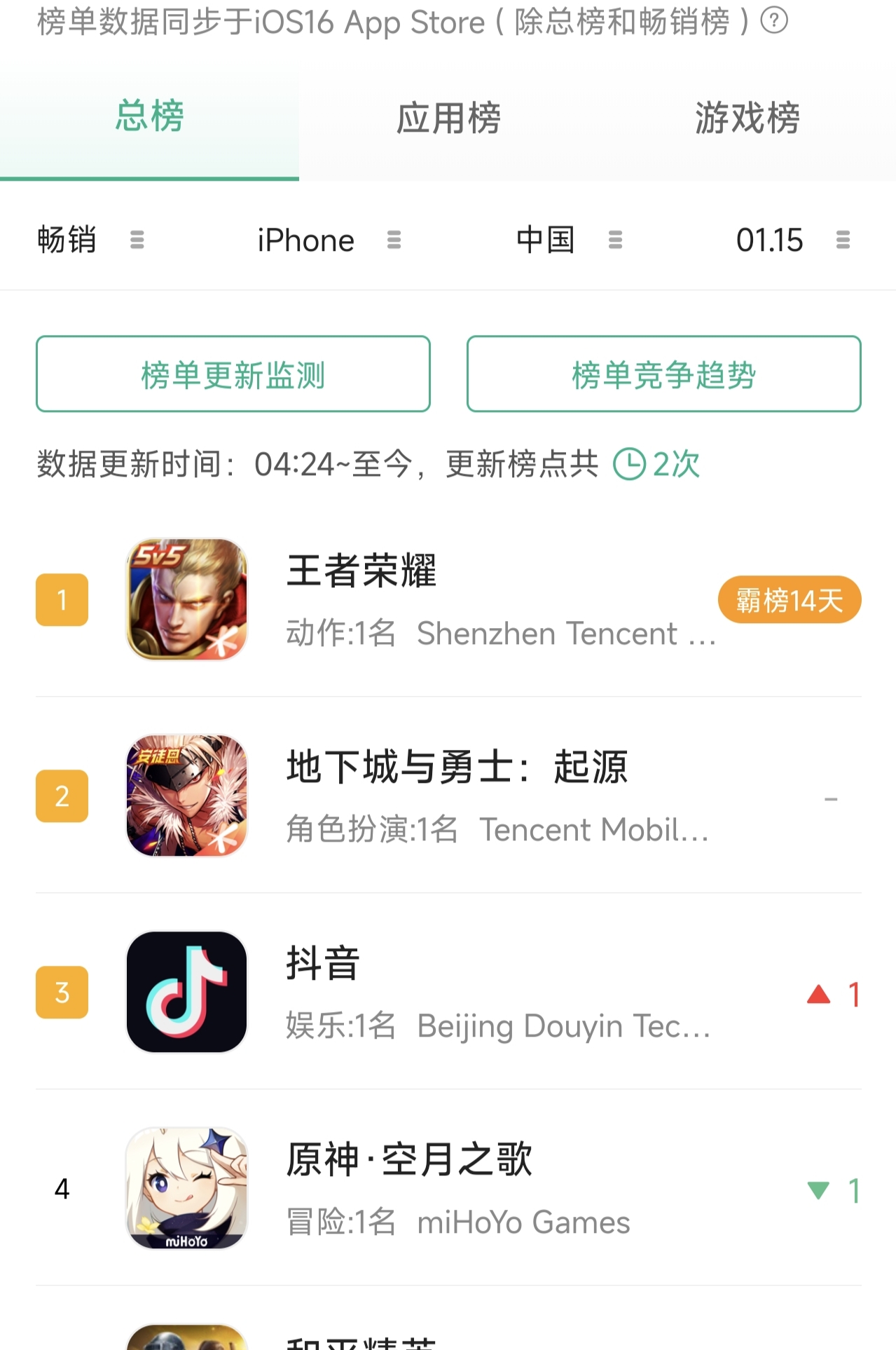Screen dimensions: 896x1350
Task: Tap the 榜单更新监测 button
Action: point(233,374)
